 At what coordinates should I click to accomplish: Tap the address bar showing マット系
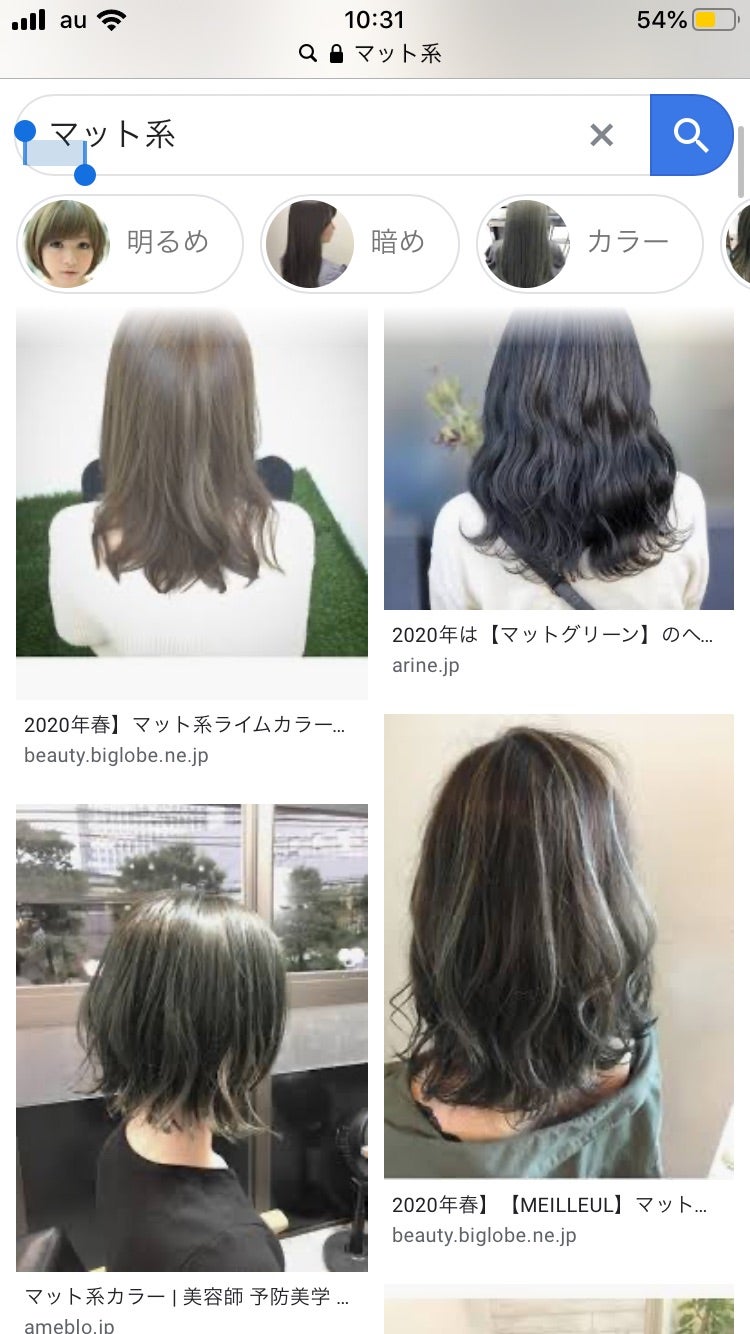(375, 53)
